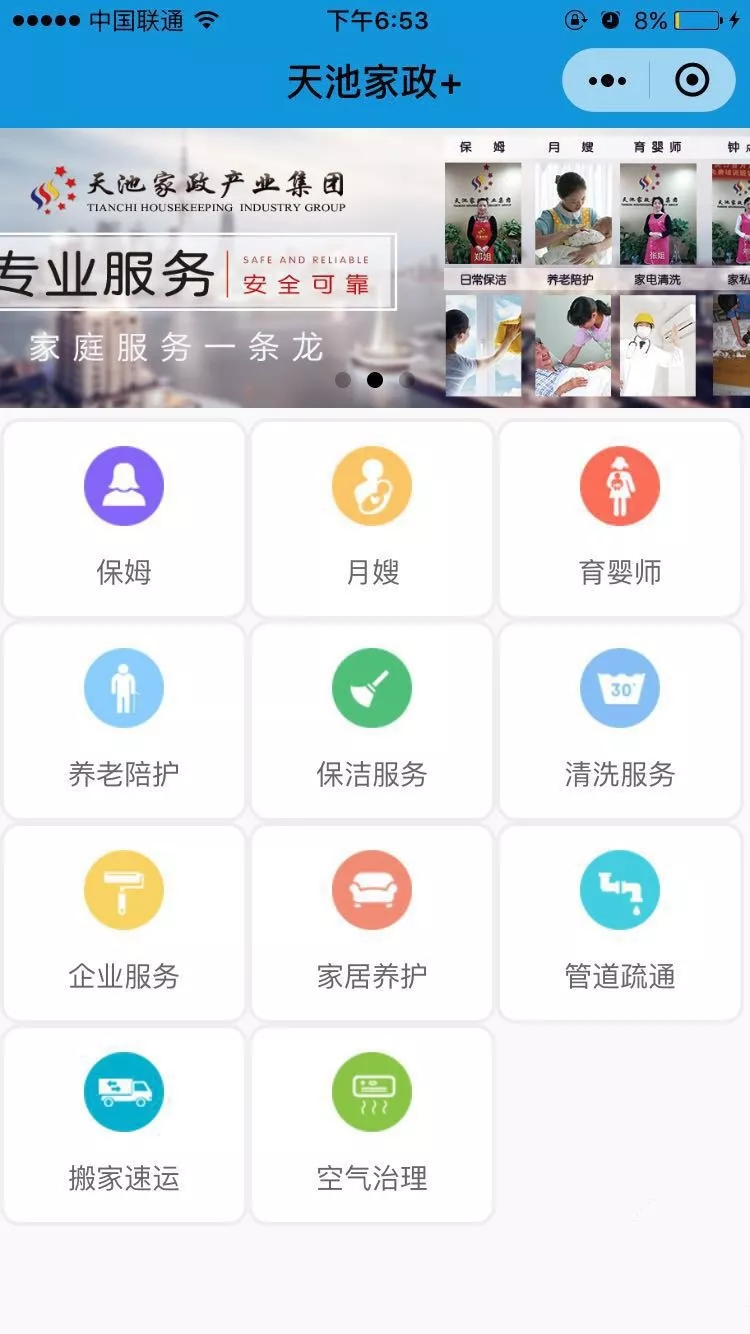The width and height of the screenshot is (750, 1334).
Task: Open the 空气治理 air treatment icon
Action: [x=371, y=1091]
